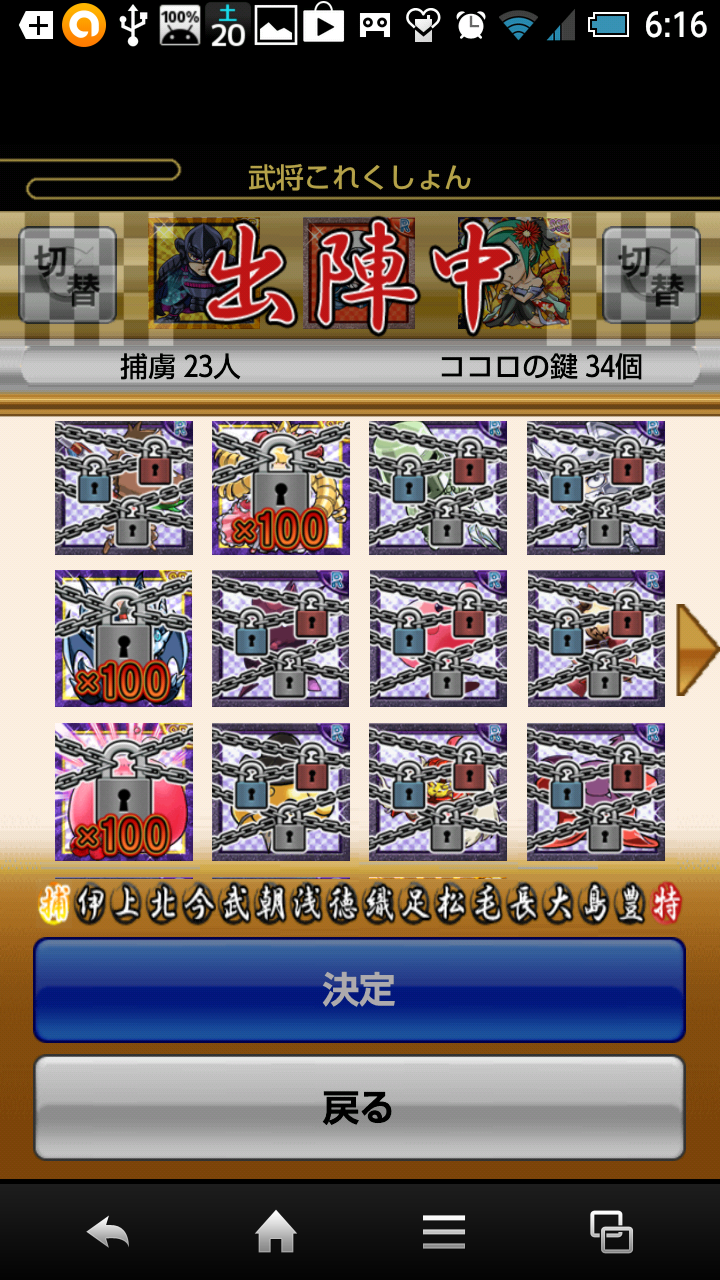Go back with the 戻る button
This screenshot has height=1280, width=720.
[x=359, y=1108]
